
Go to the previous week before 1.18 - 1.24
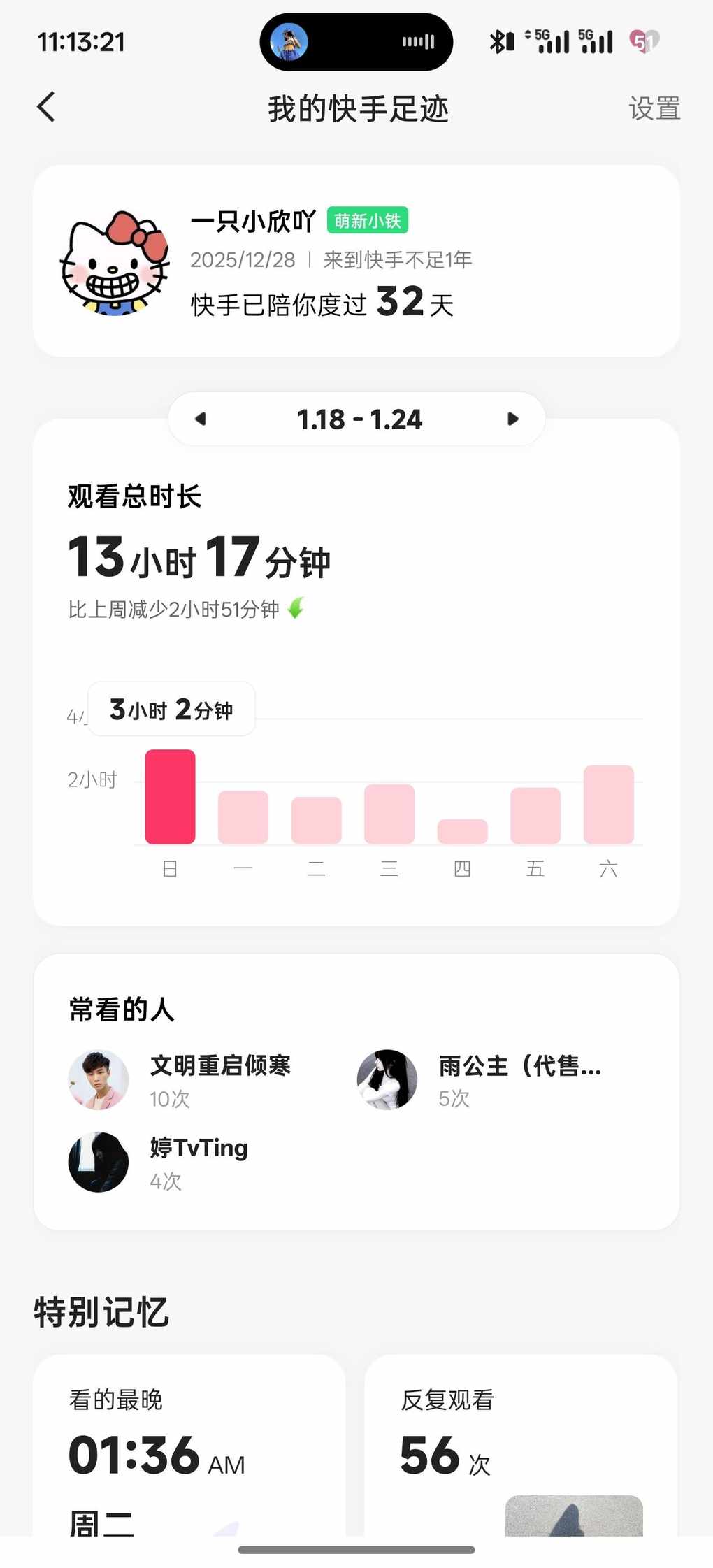coord(201,419)
